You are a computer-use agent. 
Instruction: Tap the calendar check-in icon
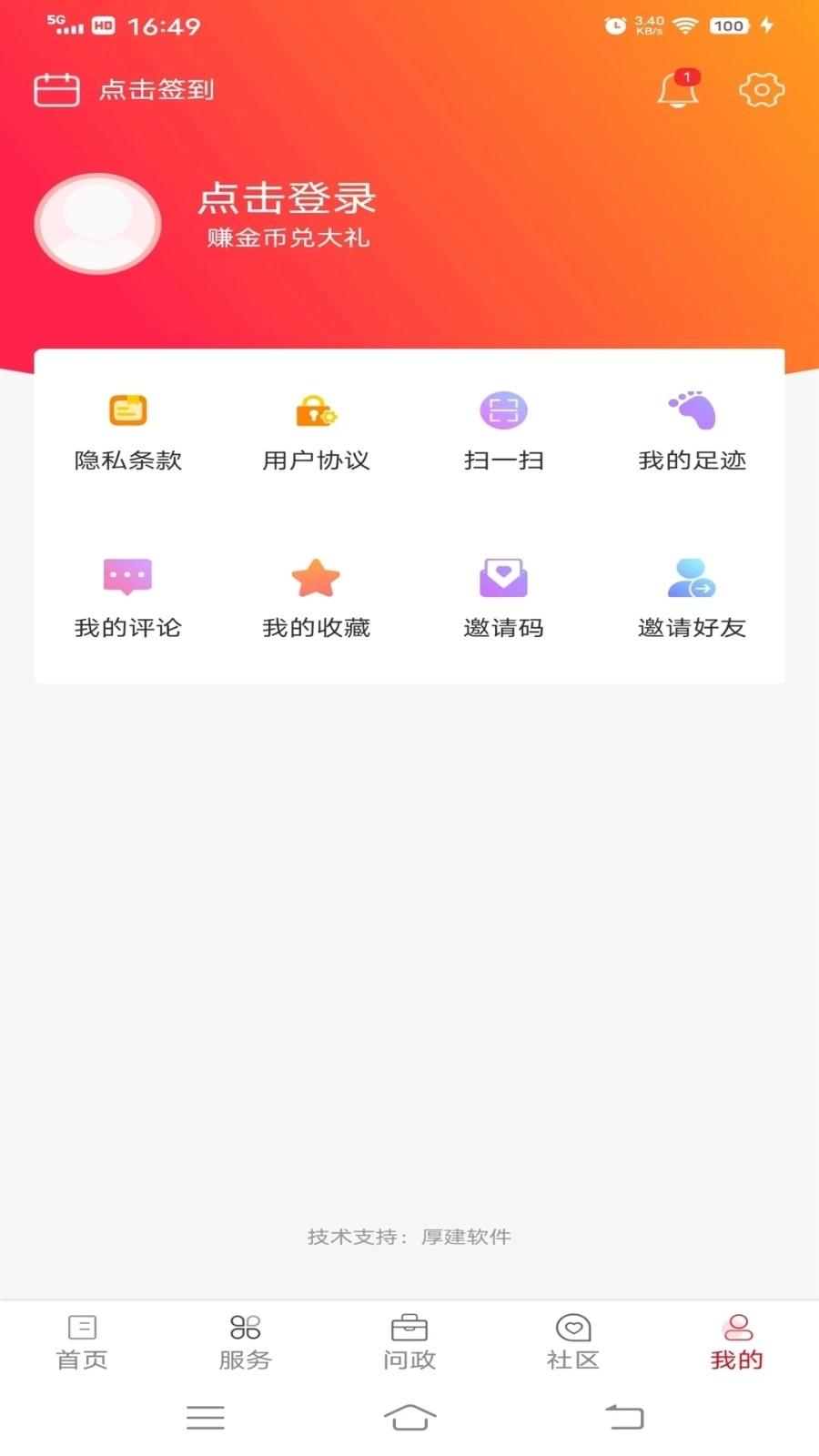click(x=56, y=90)
